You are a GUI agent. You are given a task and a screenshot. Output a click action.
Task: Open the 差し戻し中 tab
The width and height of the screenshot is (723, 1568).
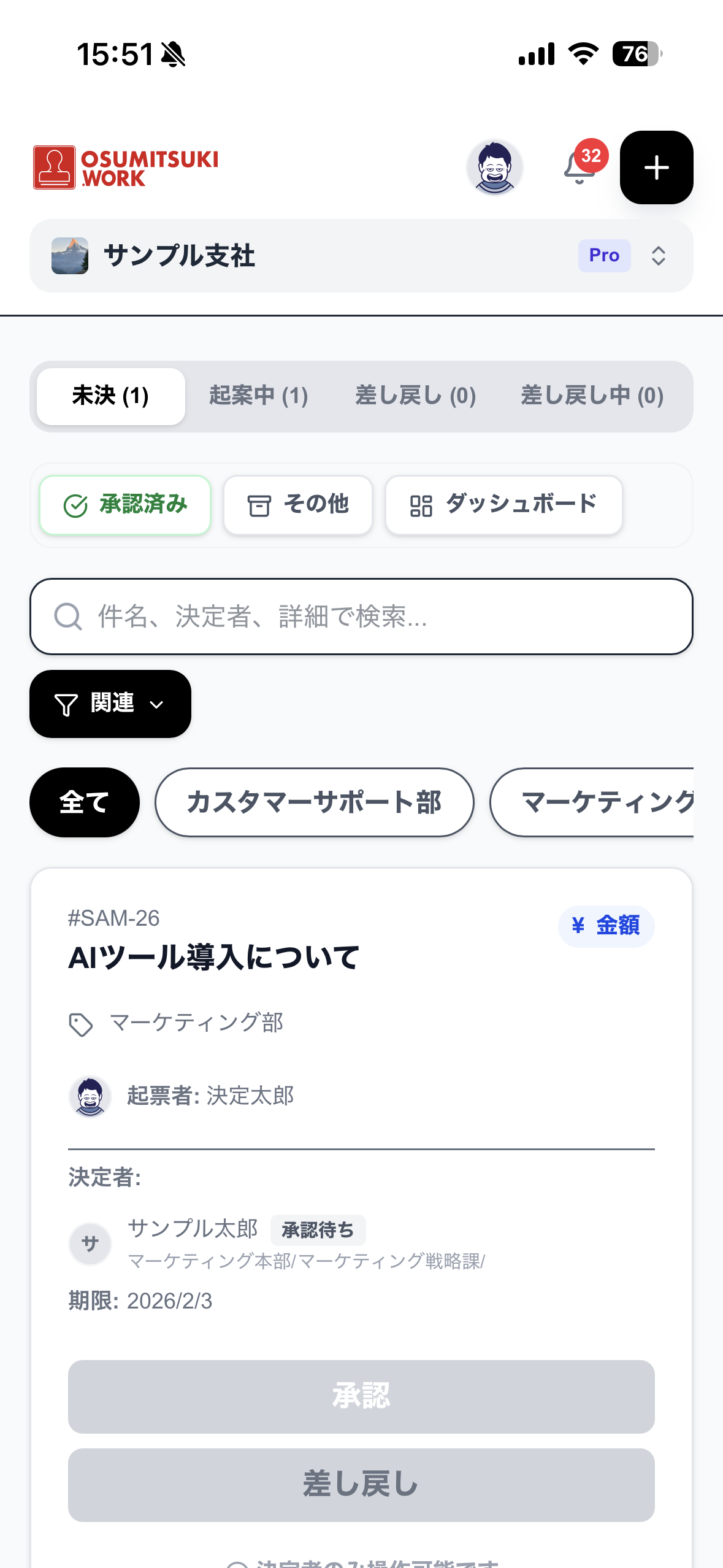[591, 396]
